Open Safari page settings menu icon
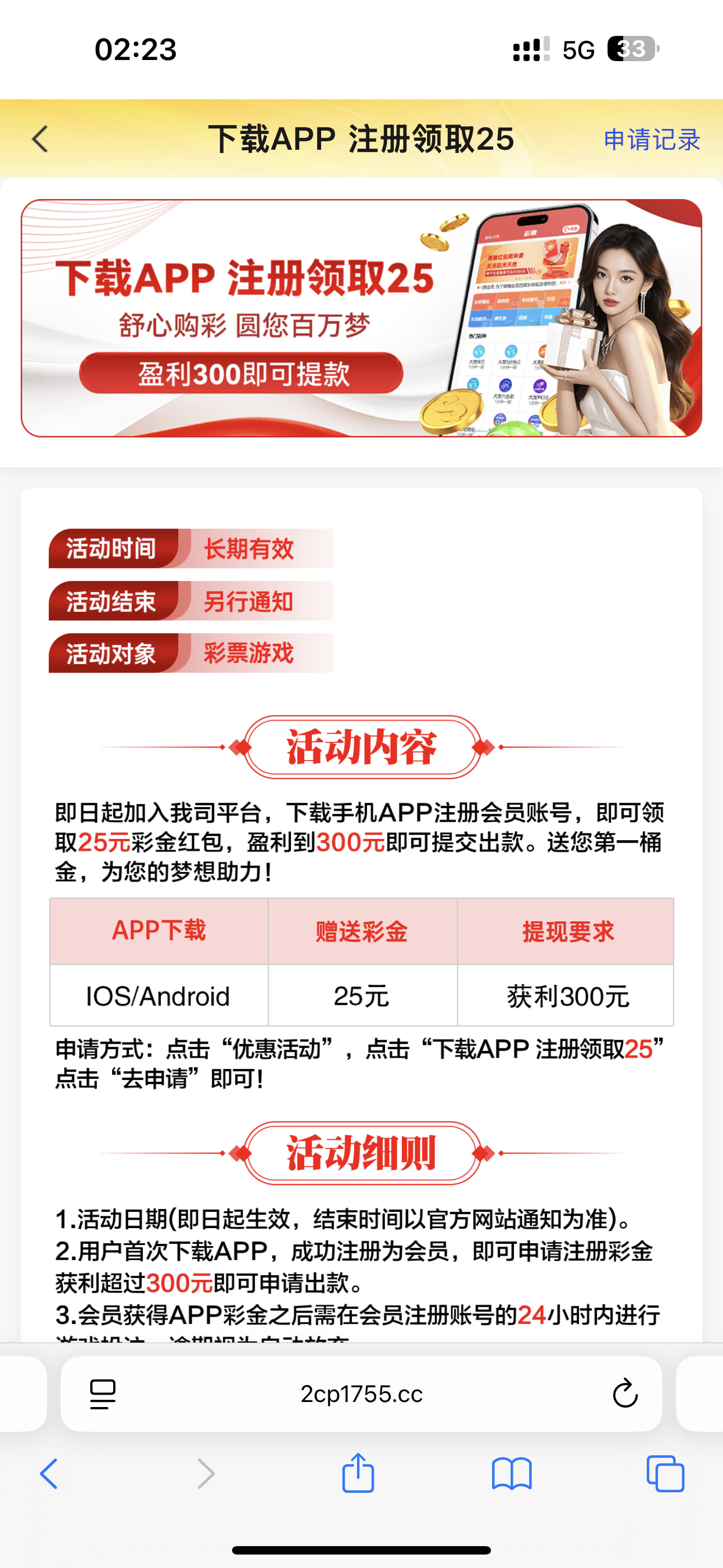Viewport: 723px width, 1568px height. click(x=102, y=1393)
